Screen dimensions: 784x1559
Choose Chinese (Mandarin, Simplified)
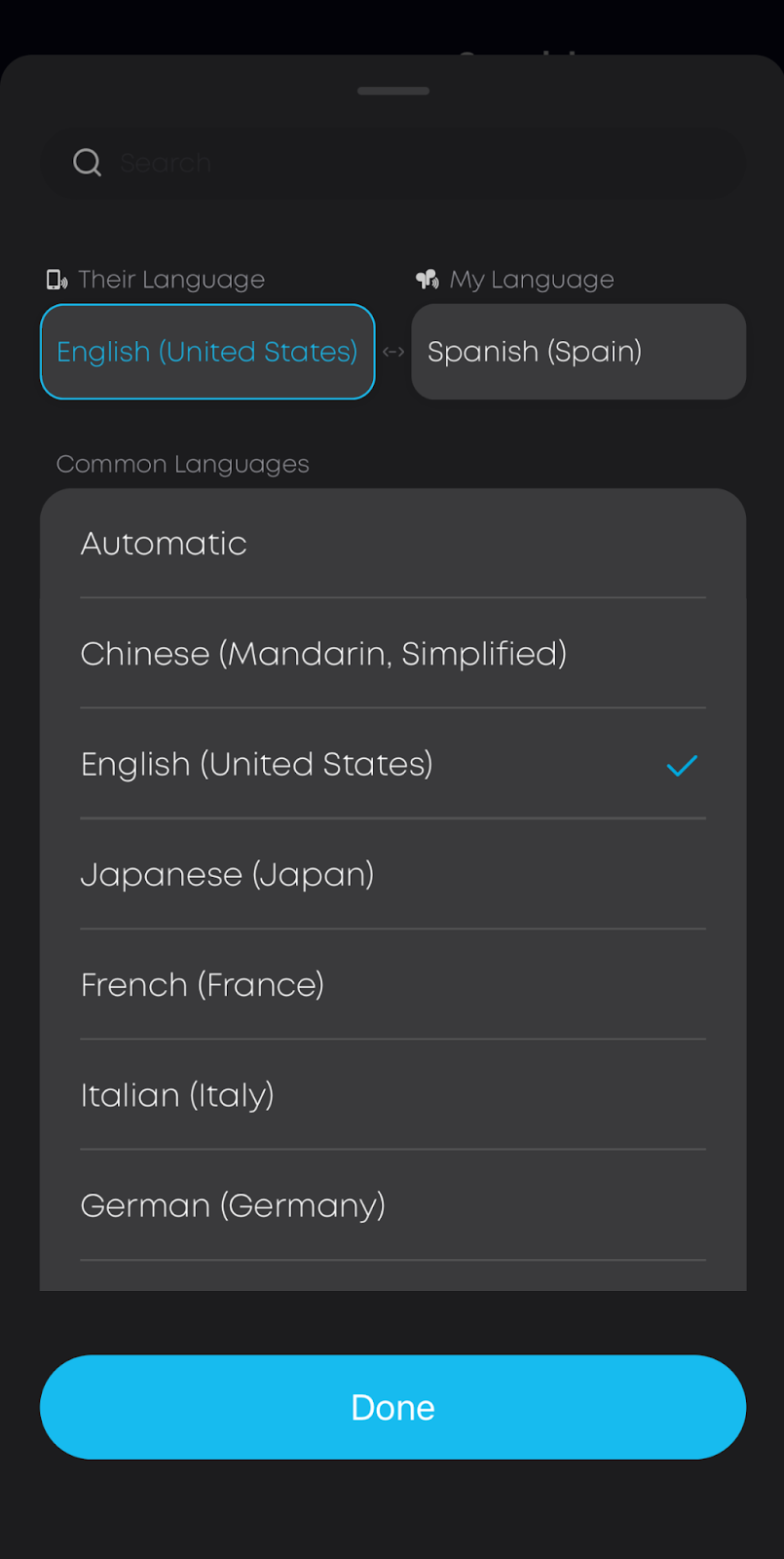click(x=392, y=654)
